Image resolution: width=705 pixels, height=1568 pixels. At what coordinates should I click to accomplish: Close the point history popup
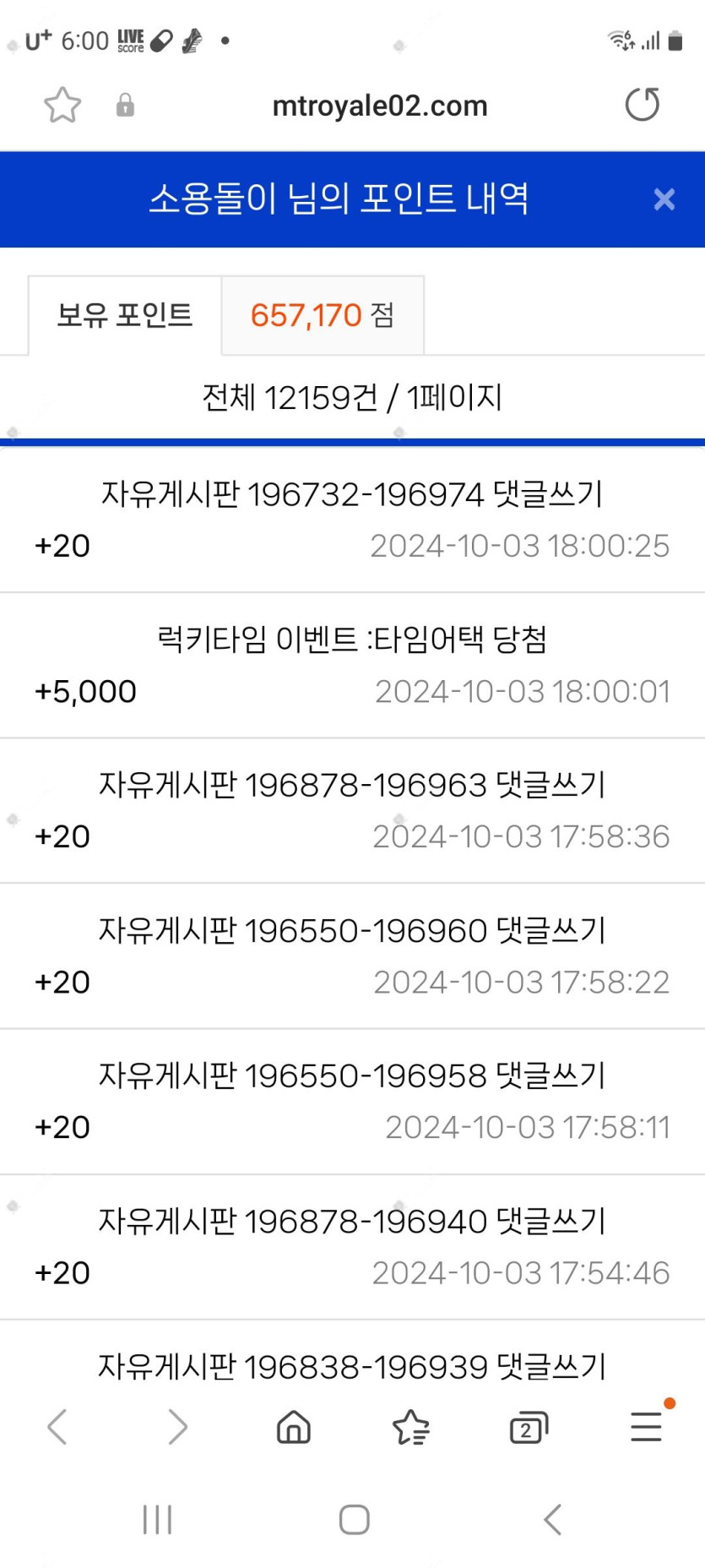tap(664, 199)
